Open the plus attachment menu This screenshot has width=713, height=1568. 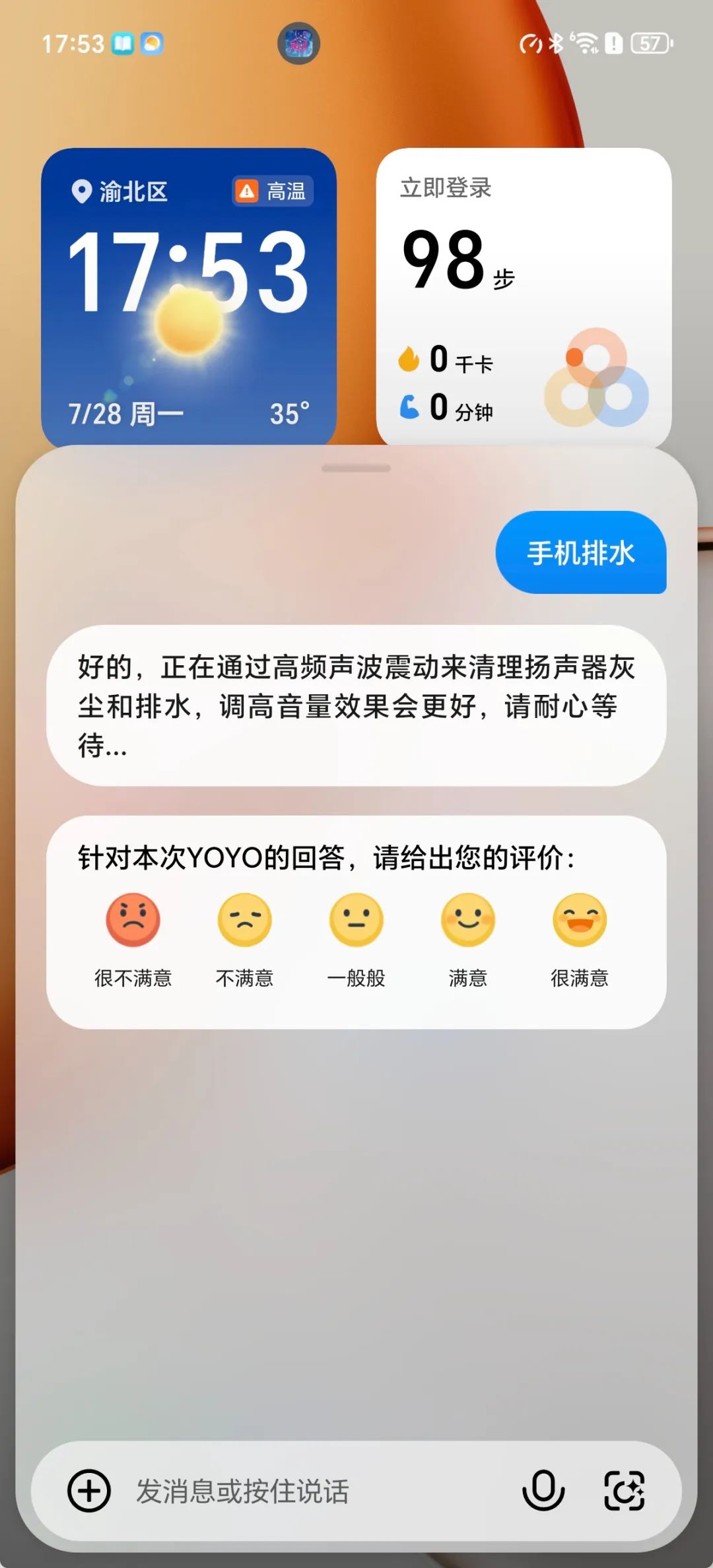89,1491
